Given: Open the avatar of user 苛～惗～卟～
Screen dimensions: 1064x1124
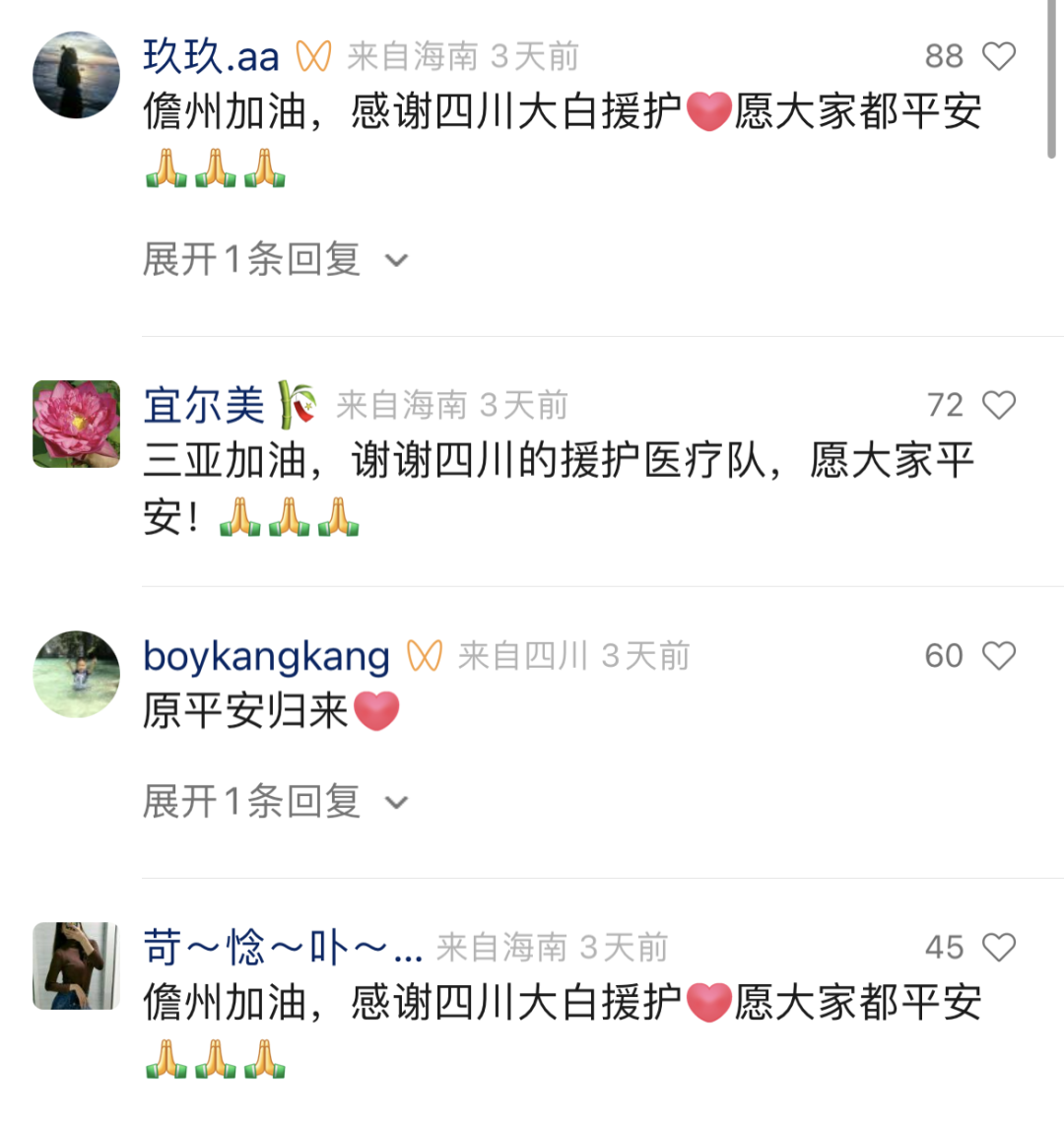Looking at the screenshot, I should click(x=76, y=965).
